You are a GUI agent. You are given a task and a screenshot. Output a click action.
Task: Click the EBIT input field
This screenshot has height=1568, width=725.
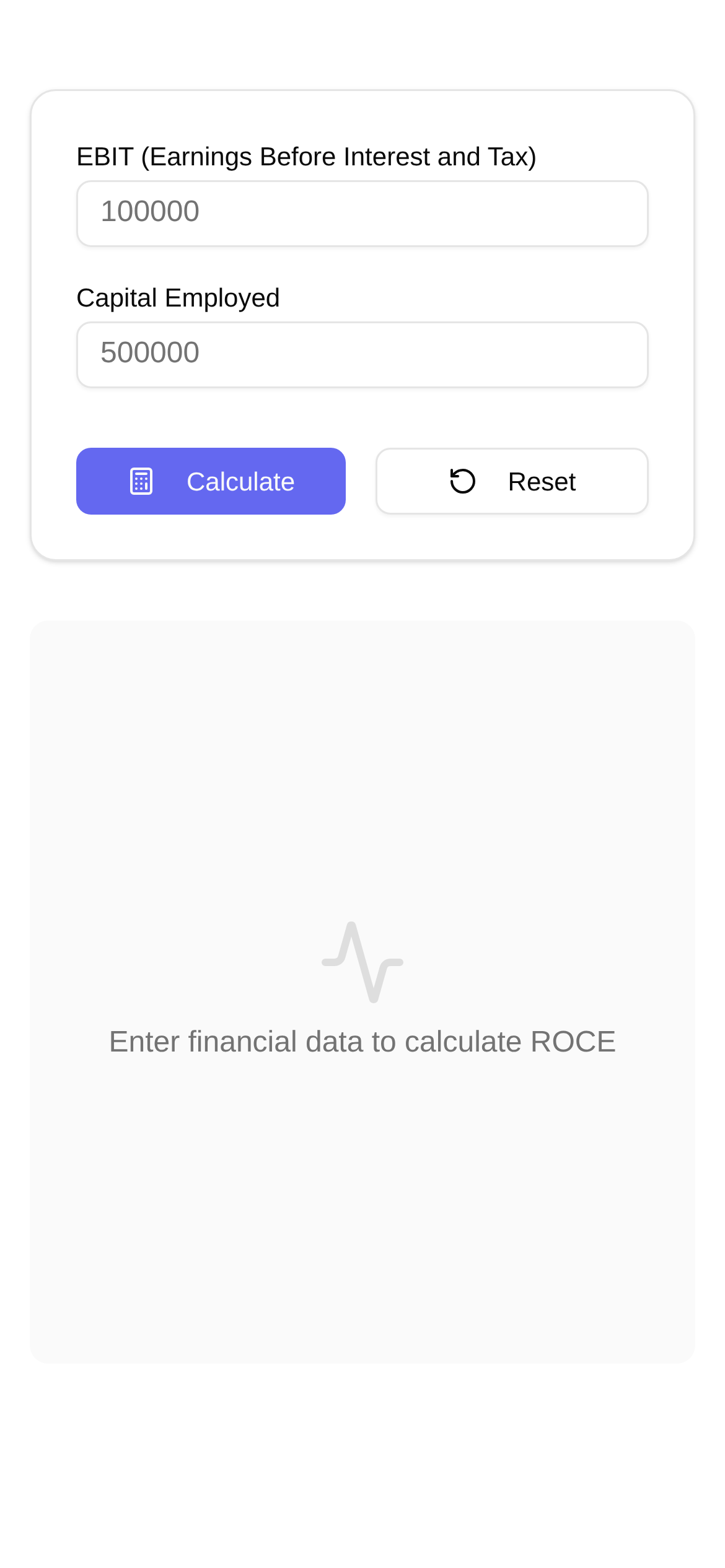coord(362,212)
